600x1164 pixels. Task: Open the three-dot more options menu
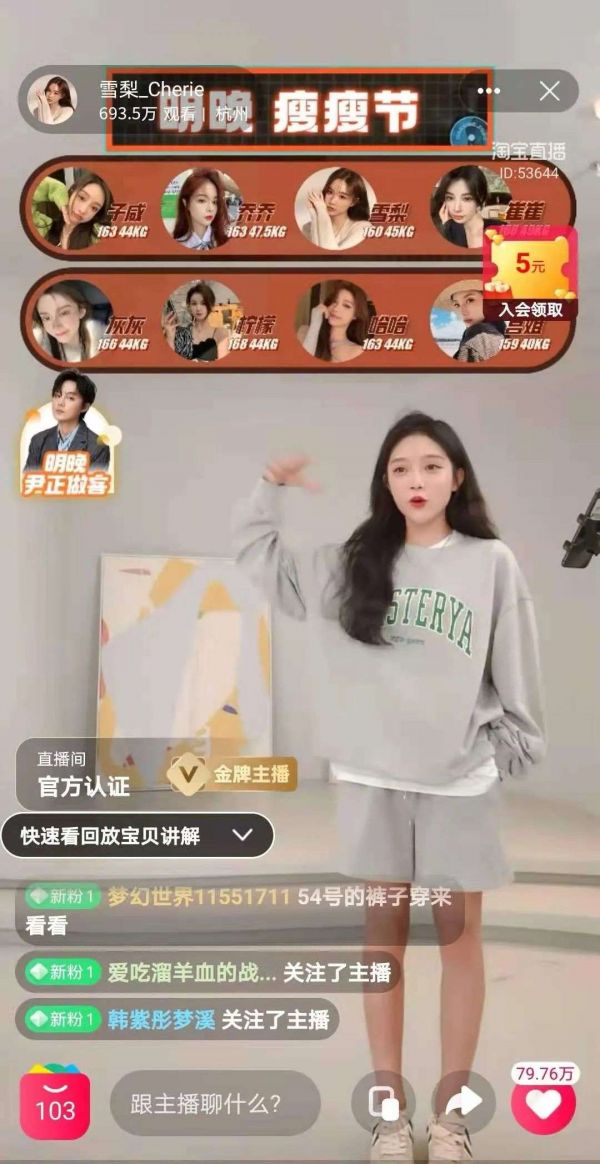pyautogui.click(x=488, y=91)
